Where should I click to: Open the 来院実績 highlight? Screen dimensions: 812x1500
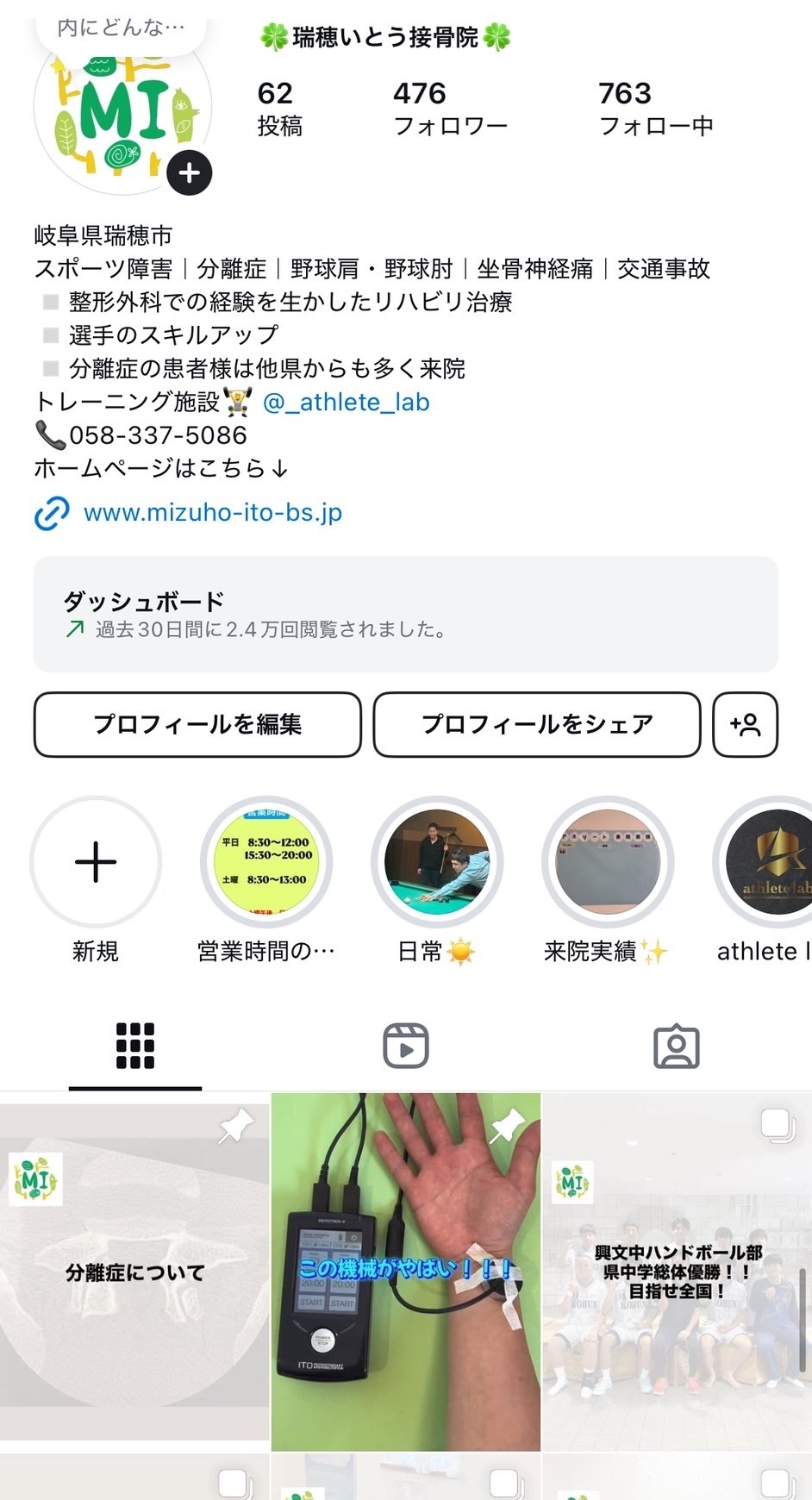coord(607,862)
